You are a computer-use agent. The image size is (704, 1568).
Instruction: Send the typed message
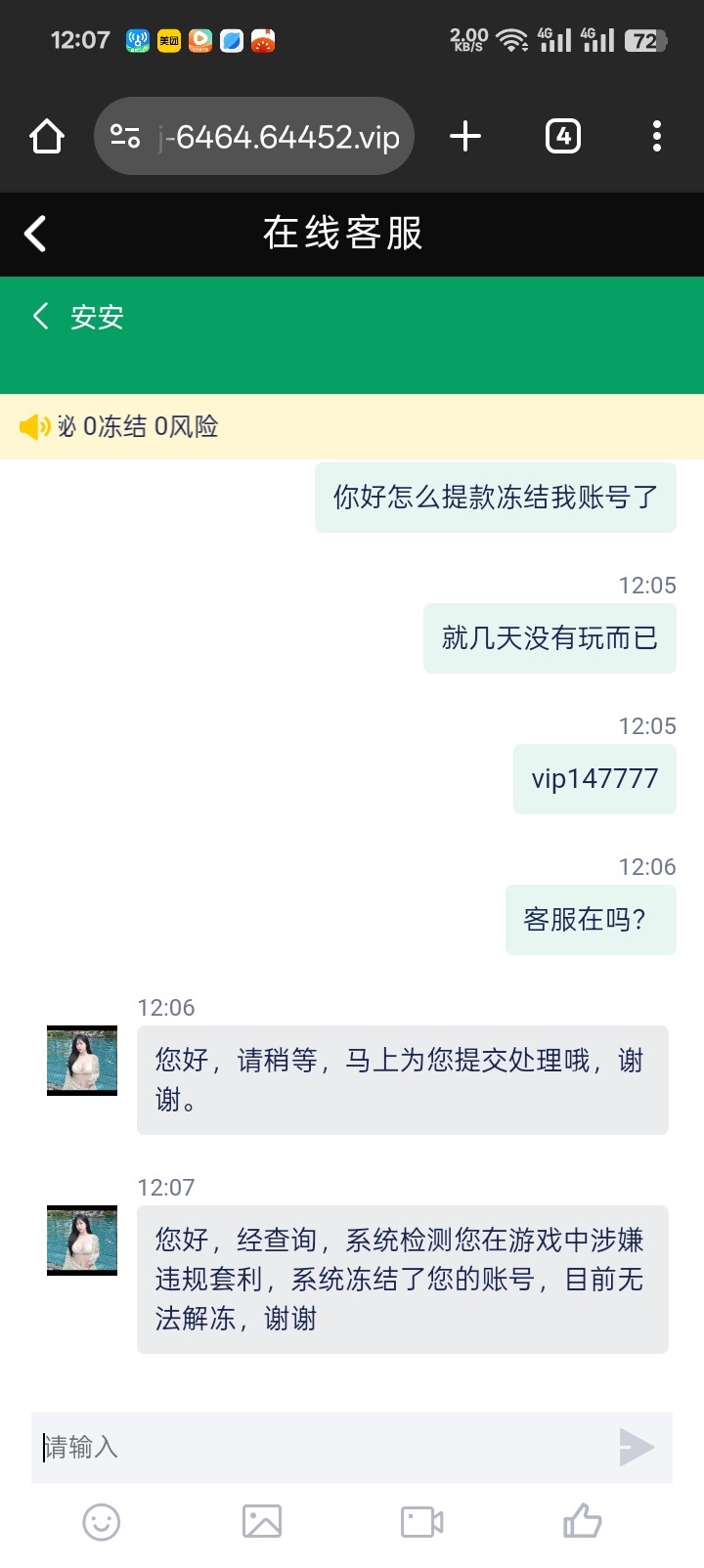637,1447
